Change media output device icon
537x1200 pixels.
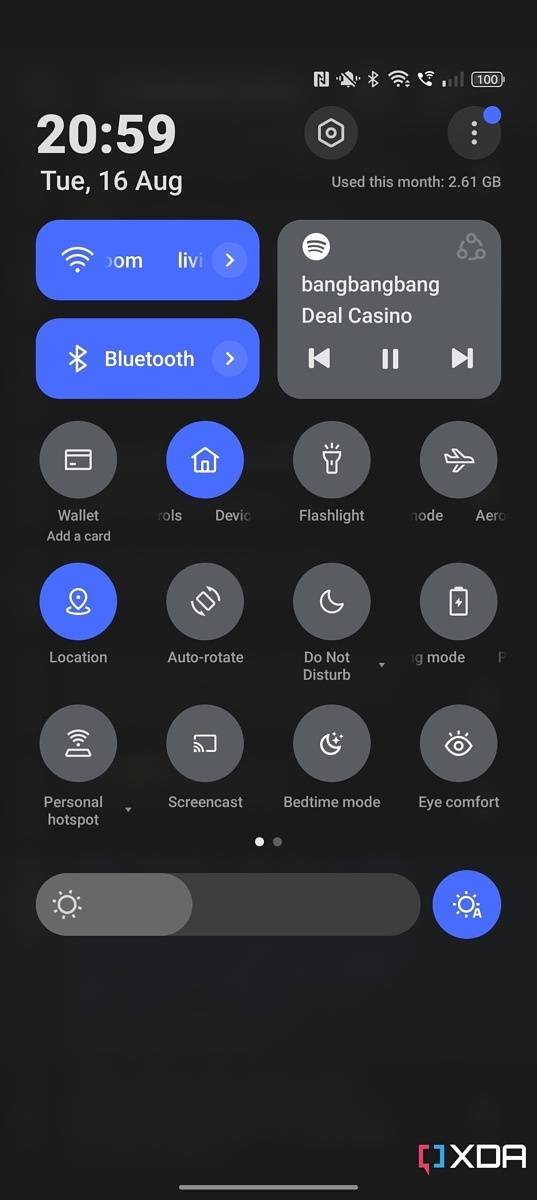point(471,247)
